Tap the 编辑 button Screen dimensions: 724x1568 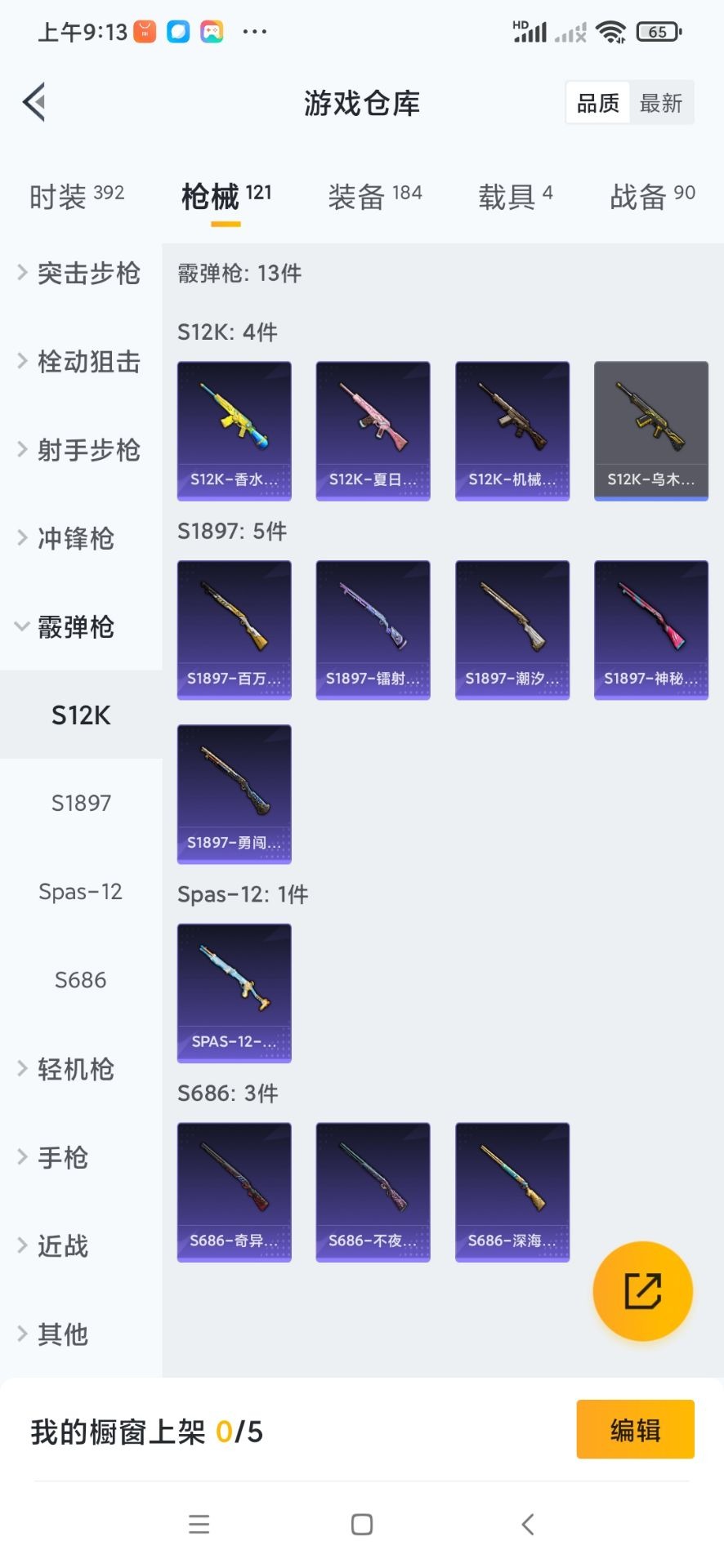635,1430
